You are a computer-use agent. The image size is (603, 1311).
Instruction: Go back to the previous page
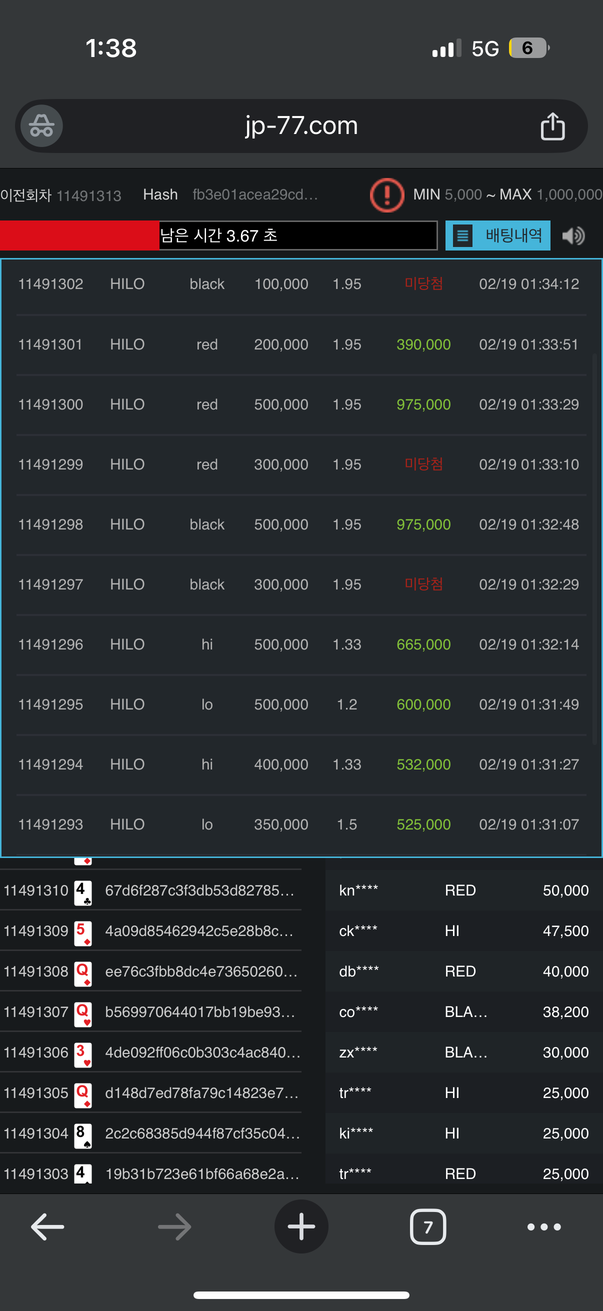coord(47,1227)
